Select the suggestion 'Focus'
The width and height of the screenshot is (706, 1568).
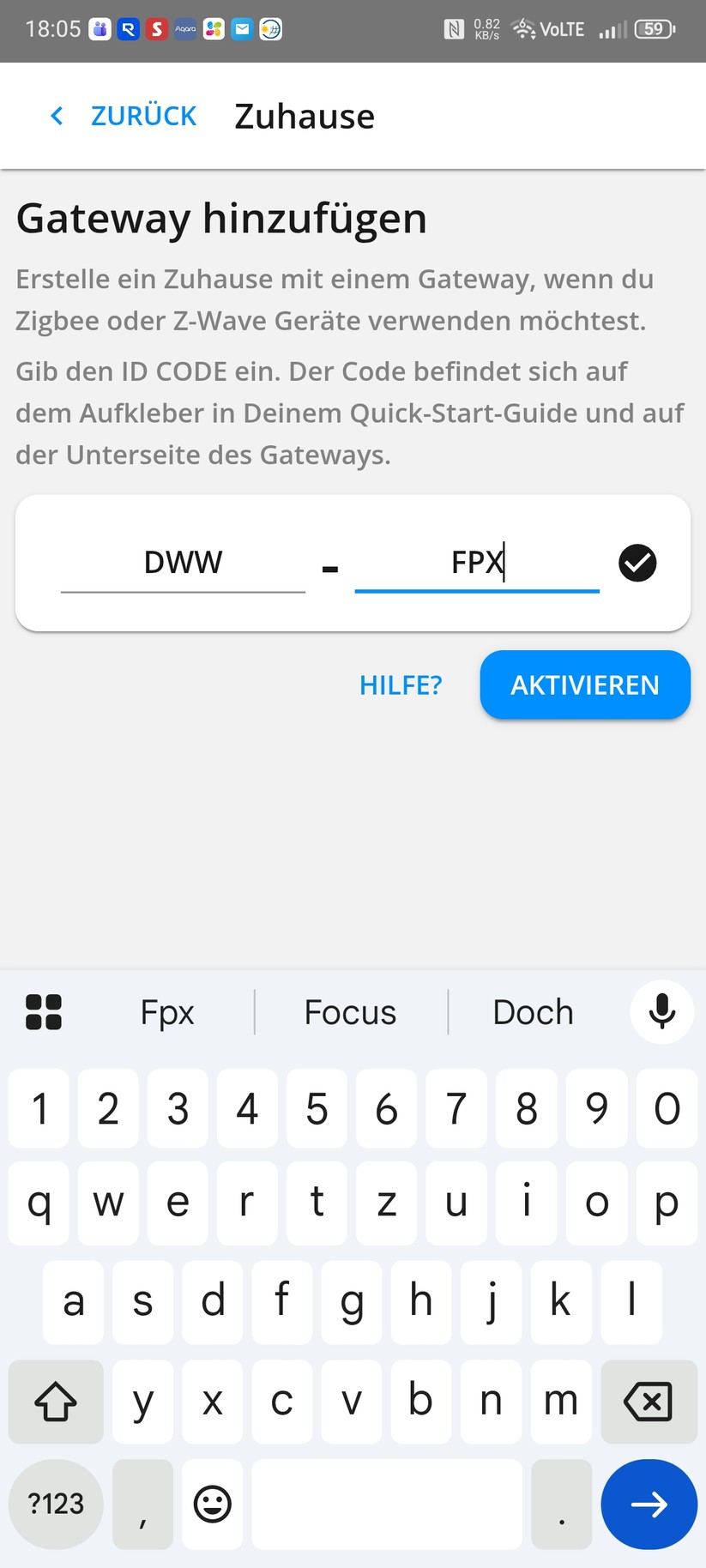click(350, 1012)
